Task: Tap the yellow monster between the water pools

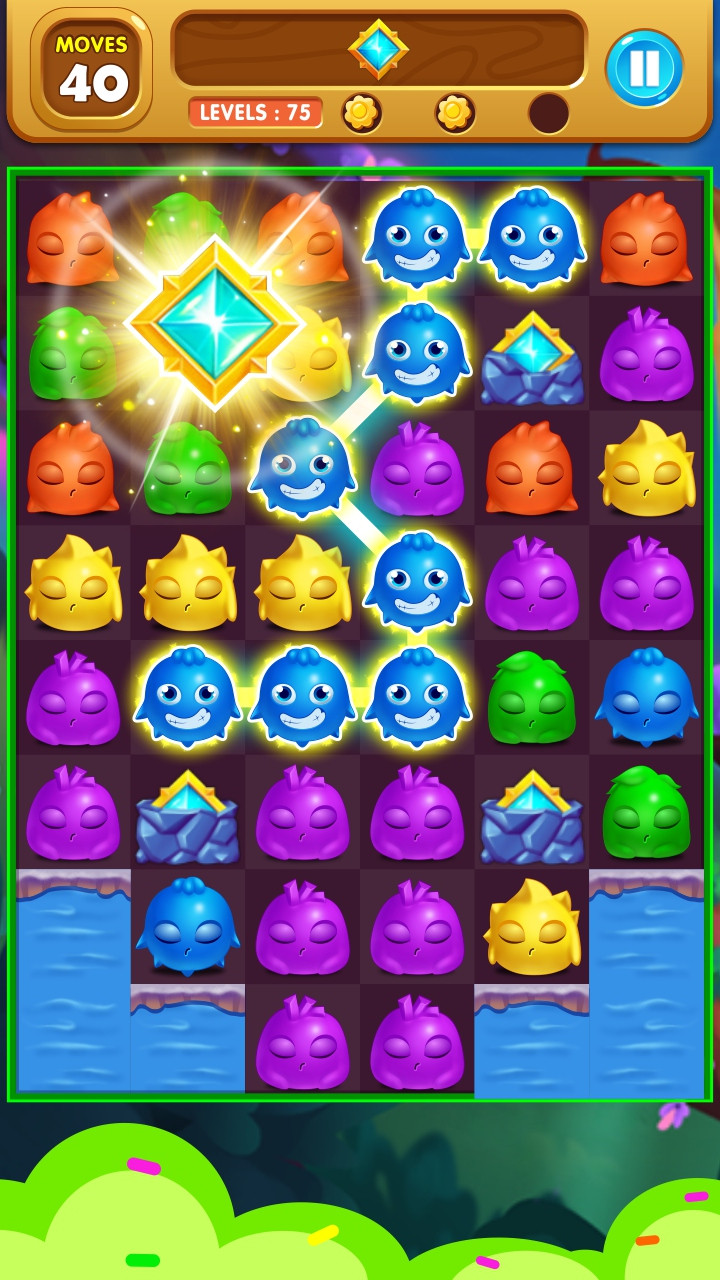Action: point(532,929)
